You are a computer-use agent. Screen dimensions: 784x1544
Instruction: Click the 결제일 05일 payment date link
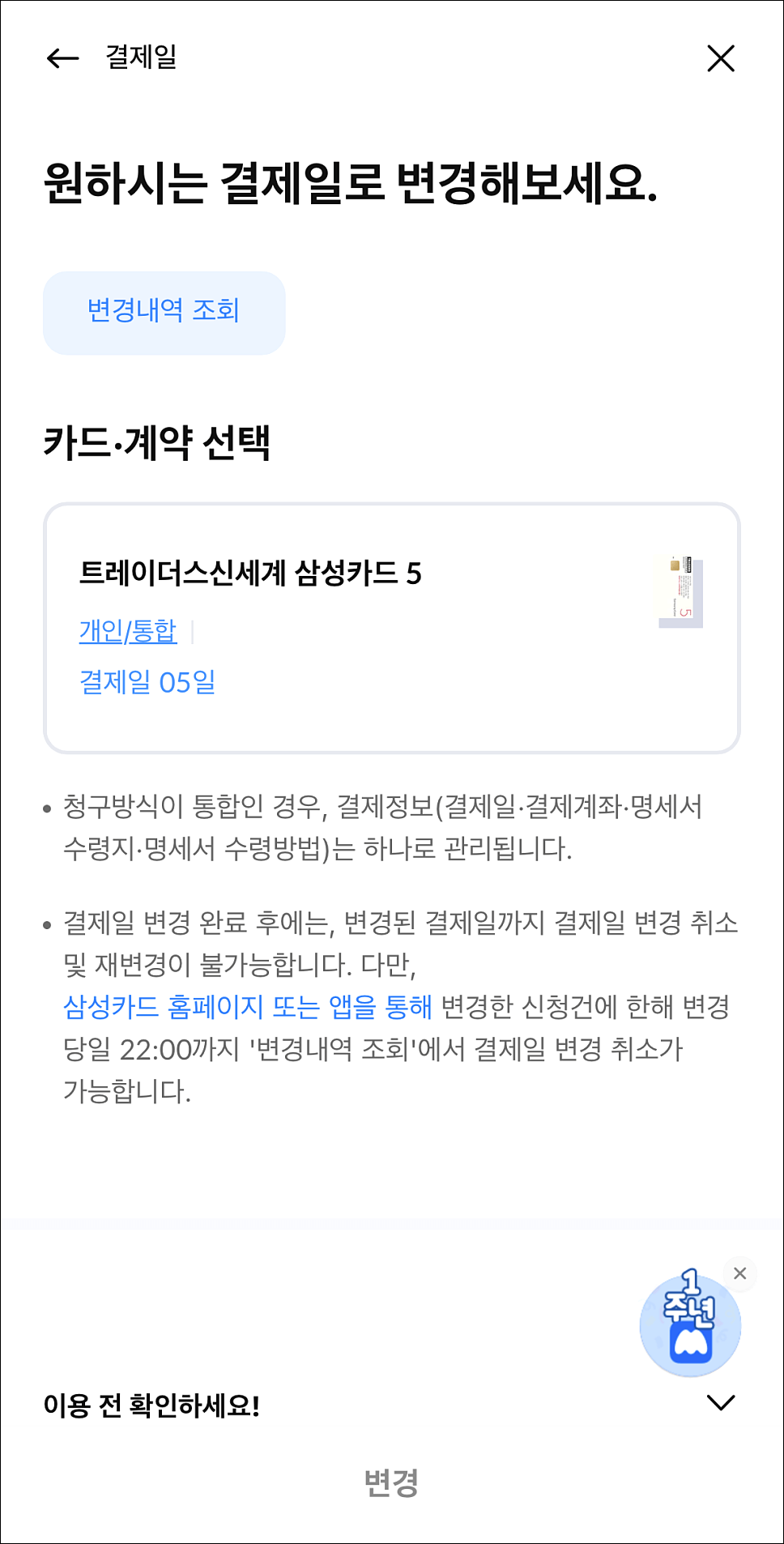click(x=148, y=683)
